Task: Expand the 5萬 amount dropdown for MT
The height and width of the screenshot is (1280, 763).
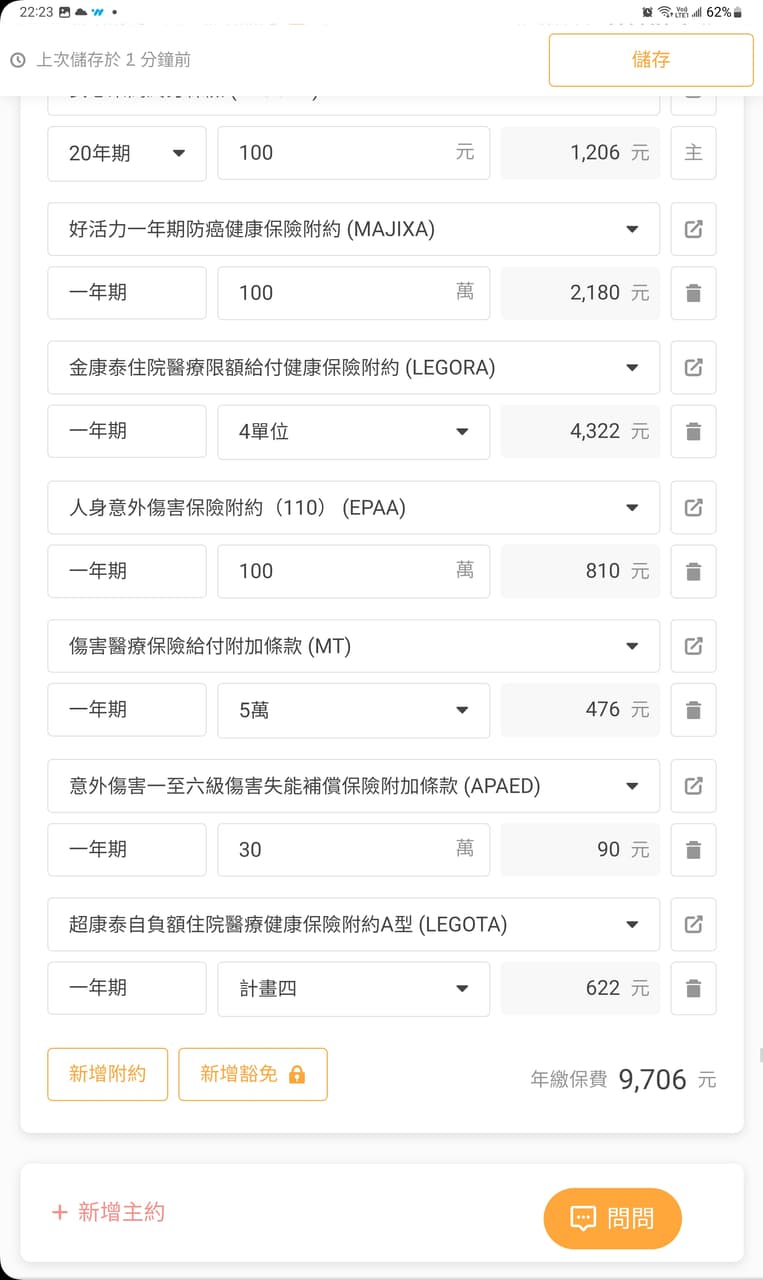Action: pyautogui.click(x=353, y=710)
